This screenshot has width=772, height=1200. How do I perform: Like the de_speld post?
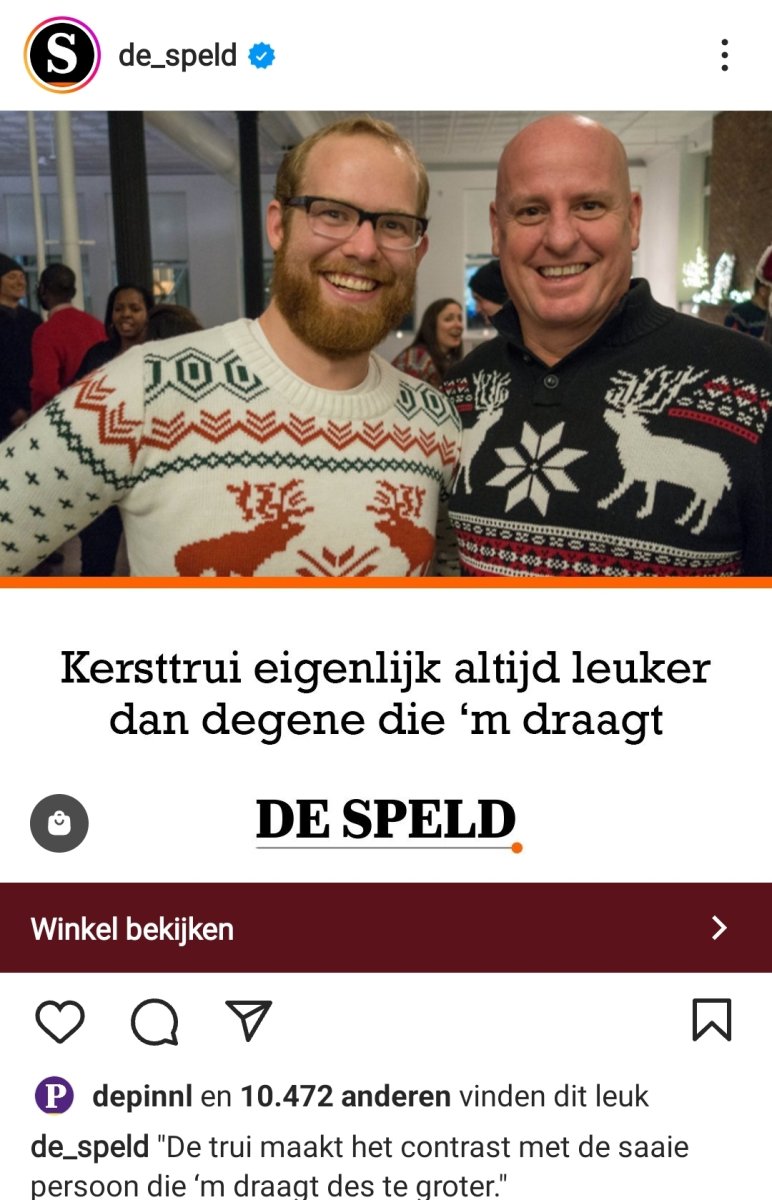60,1021
